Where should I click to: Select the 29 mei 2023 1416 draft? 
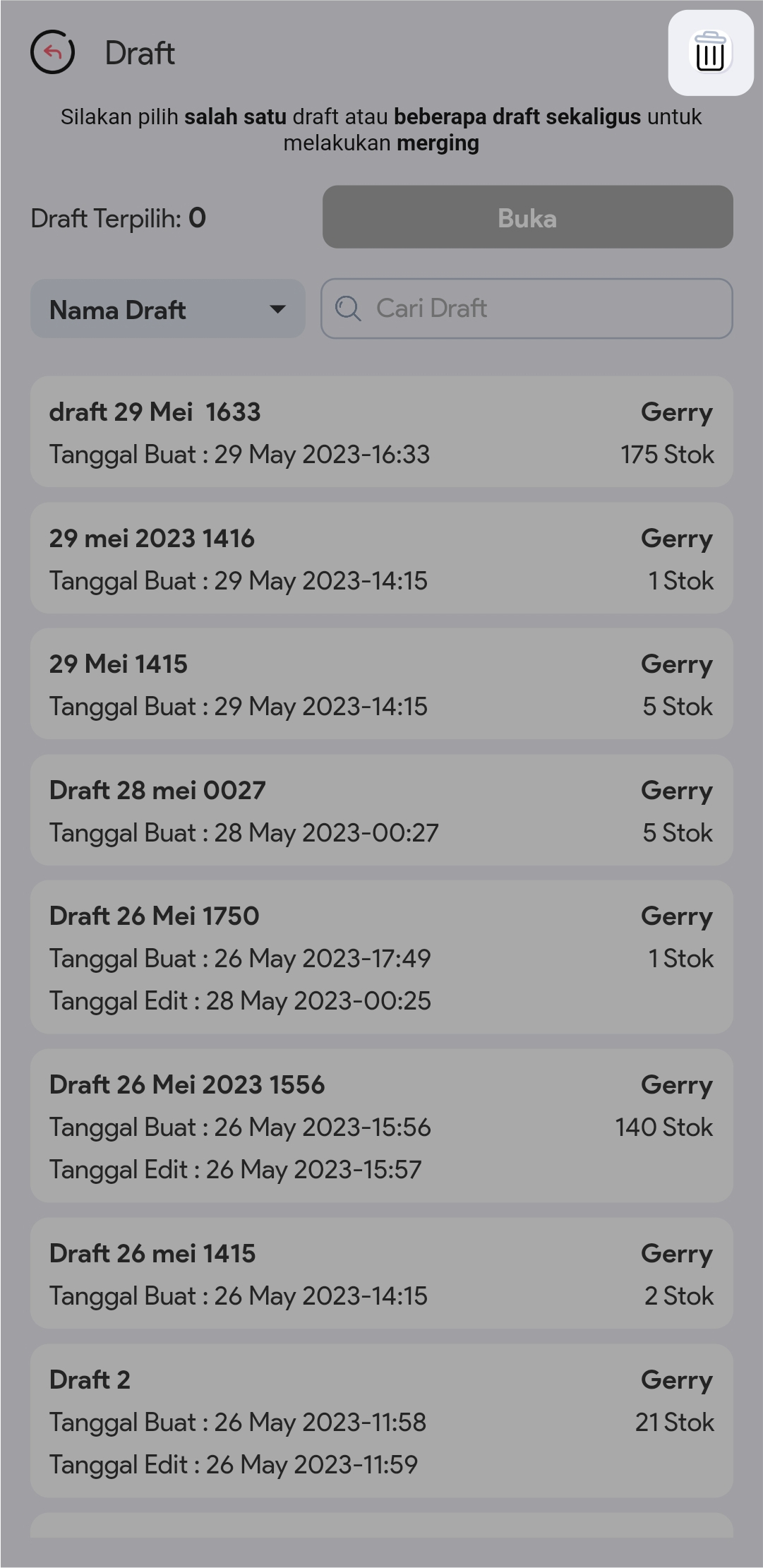coord(381,558)
